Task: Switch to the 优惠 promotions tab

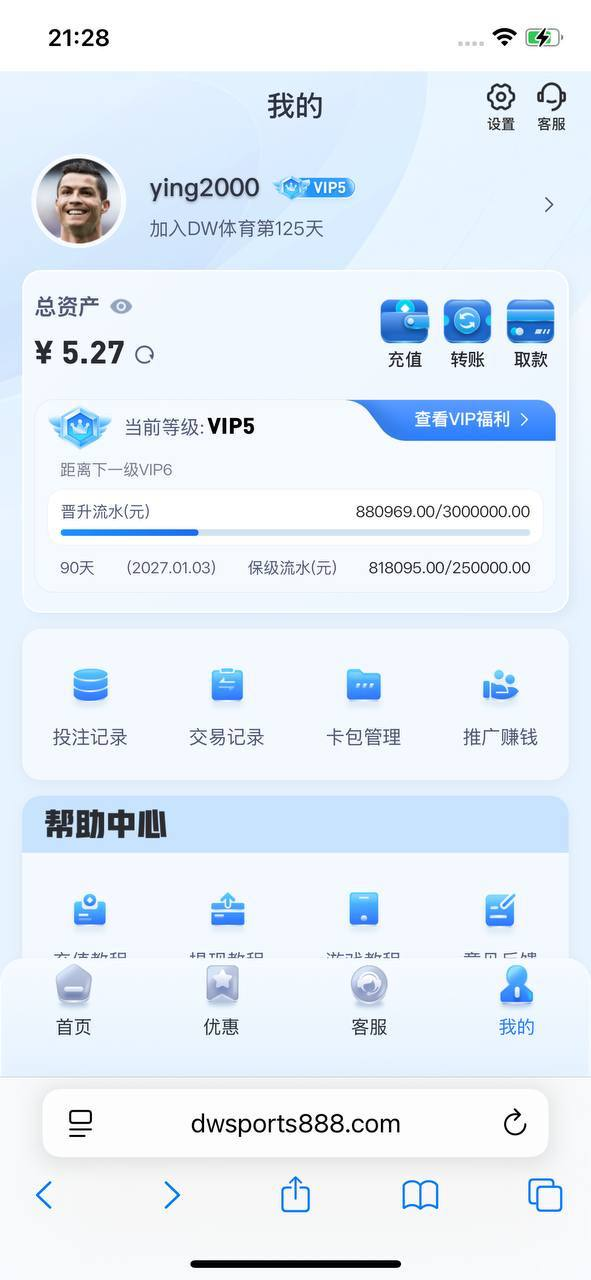Action: pos(221,1001)
